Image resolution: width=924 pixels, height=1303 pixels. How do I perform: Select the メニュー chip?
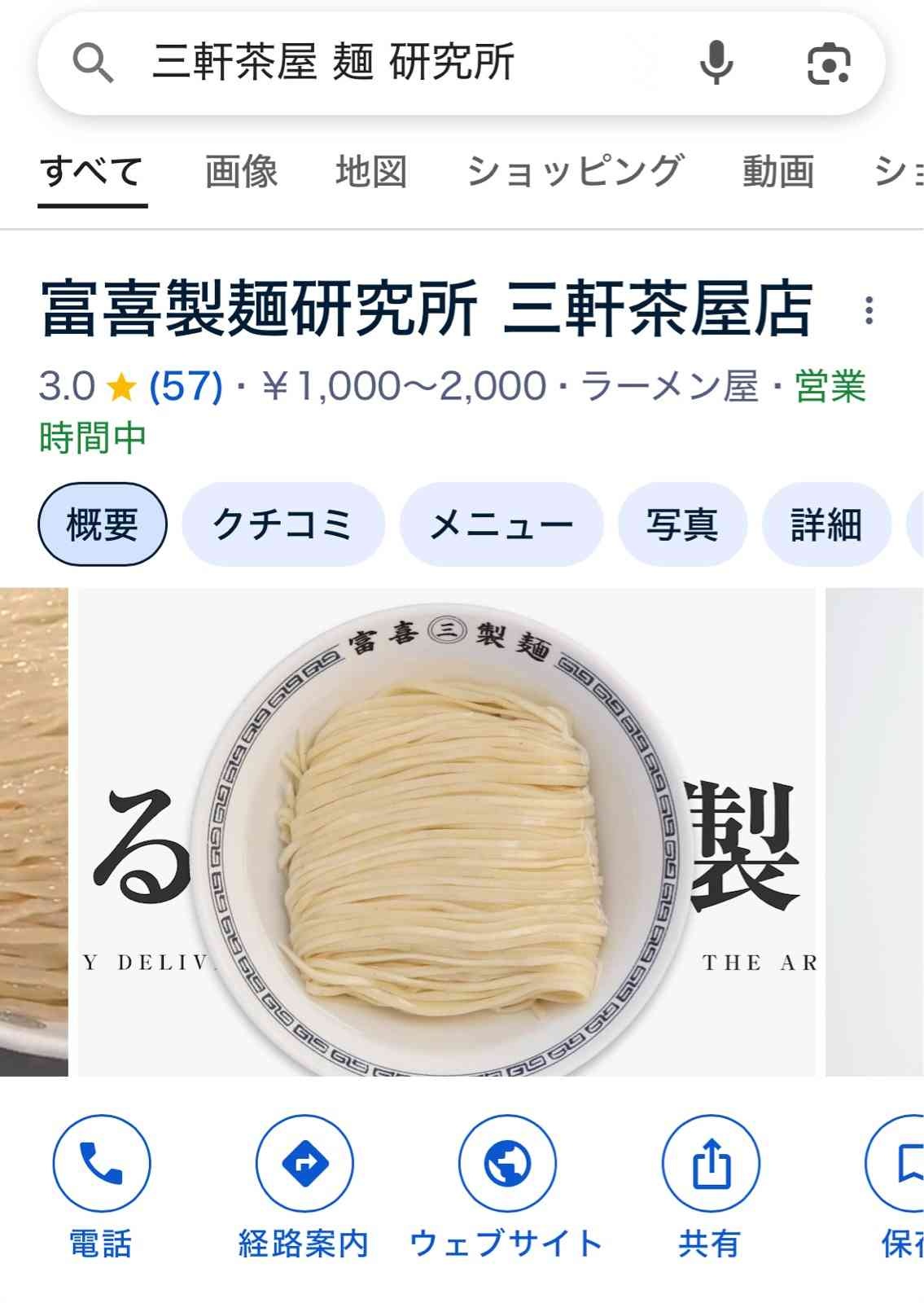pyautogui.click(x=501, y=524)
